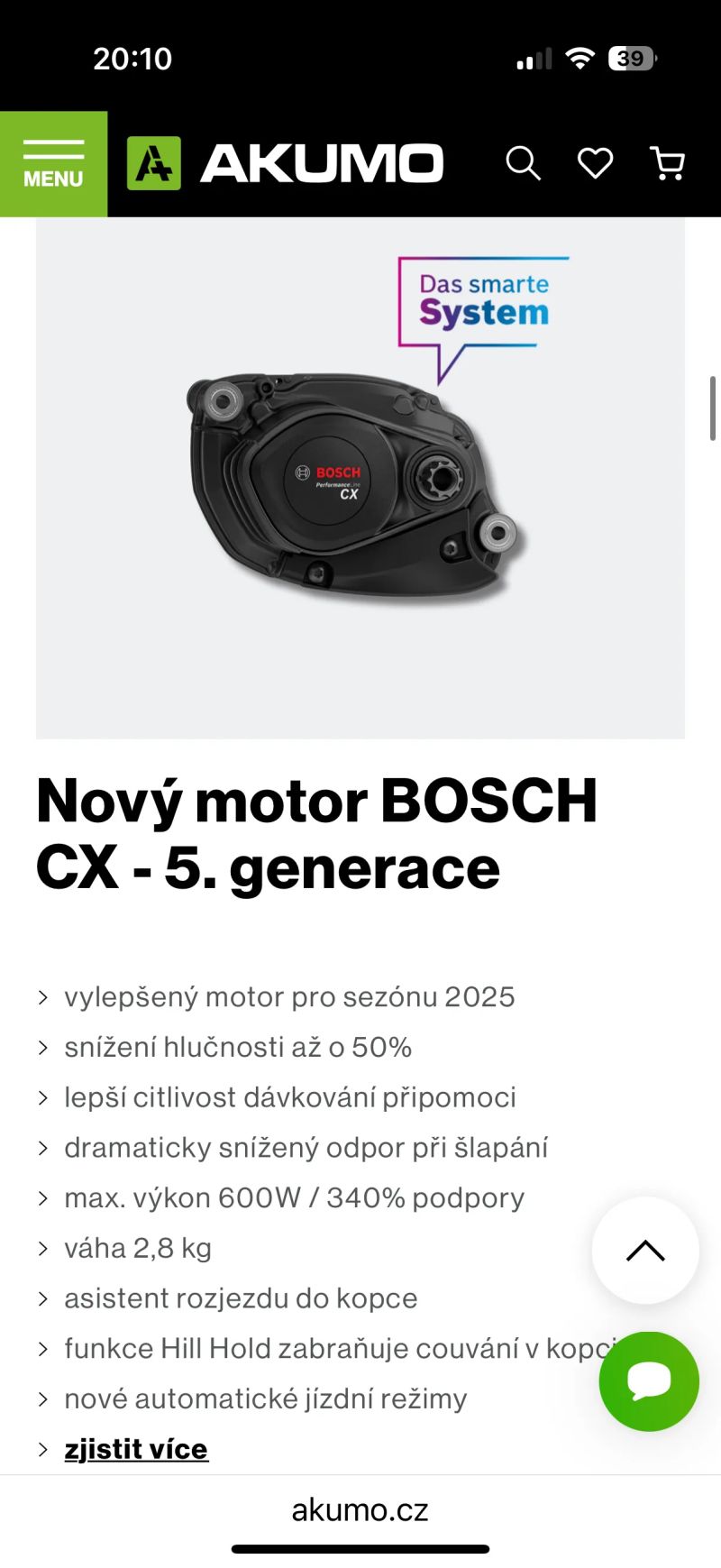Viewport: 721px width, 1568px height.
Task: Open the green chat bubble
Action: 649,1380
